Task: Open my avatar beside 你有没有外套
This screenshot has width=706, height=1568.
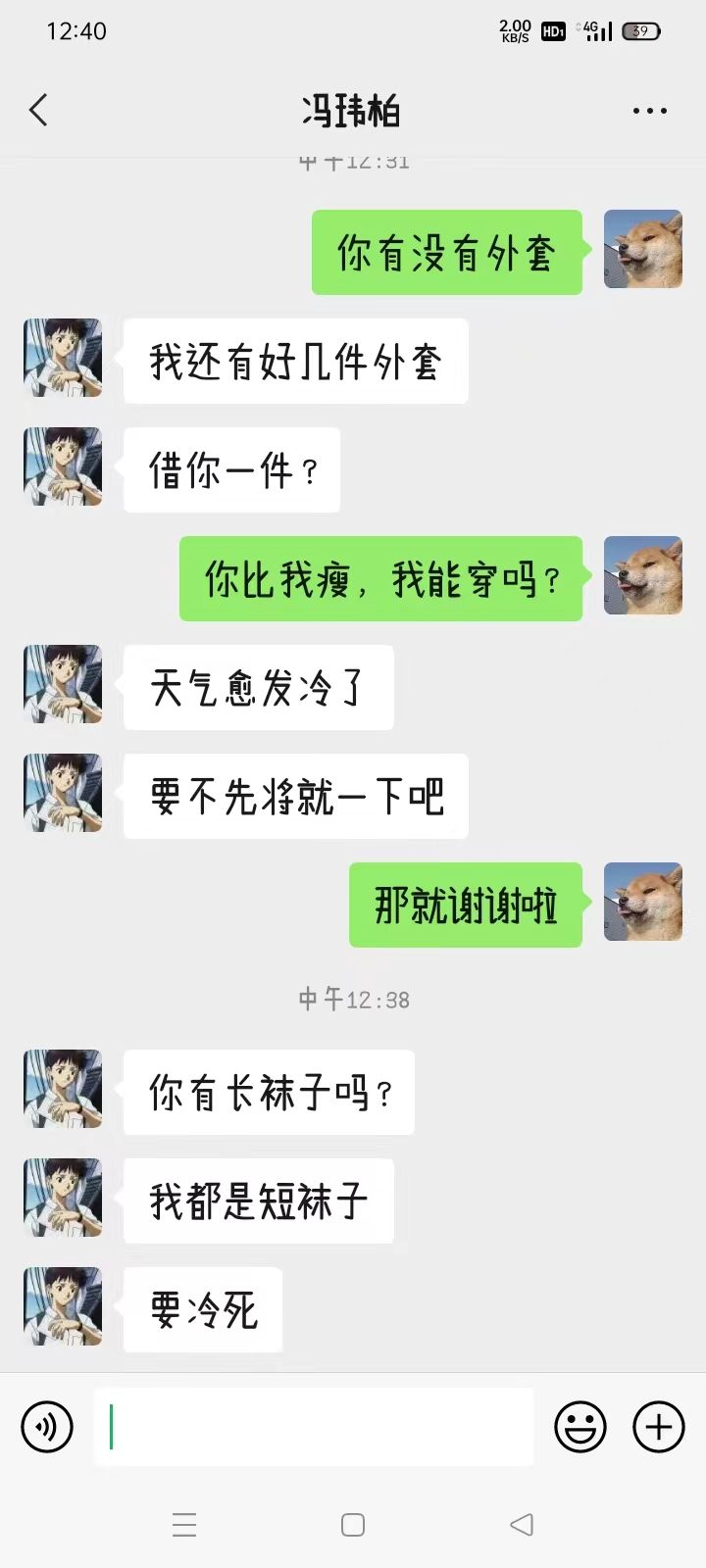Action: tap(643, 249)
